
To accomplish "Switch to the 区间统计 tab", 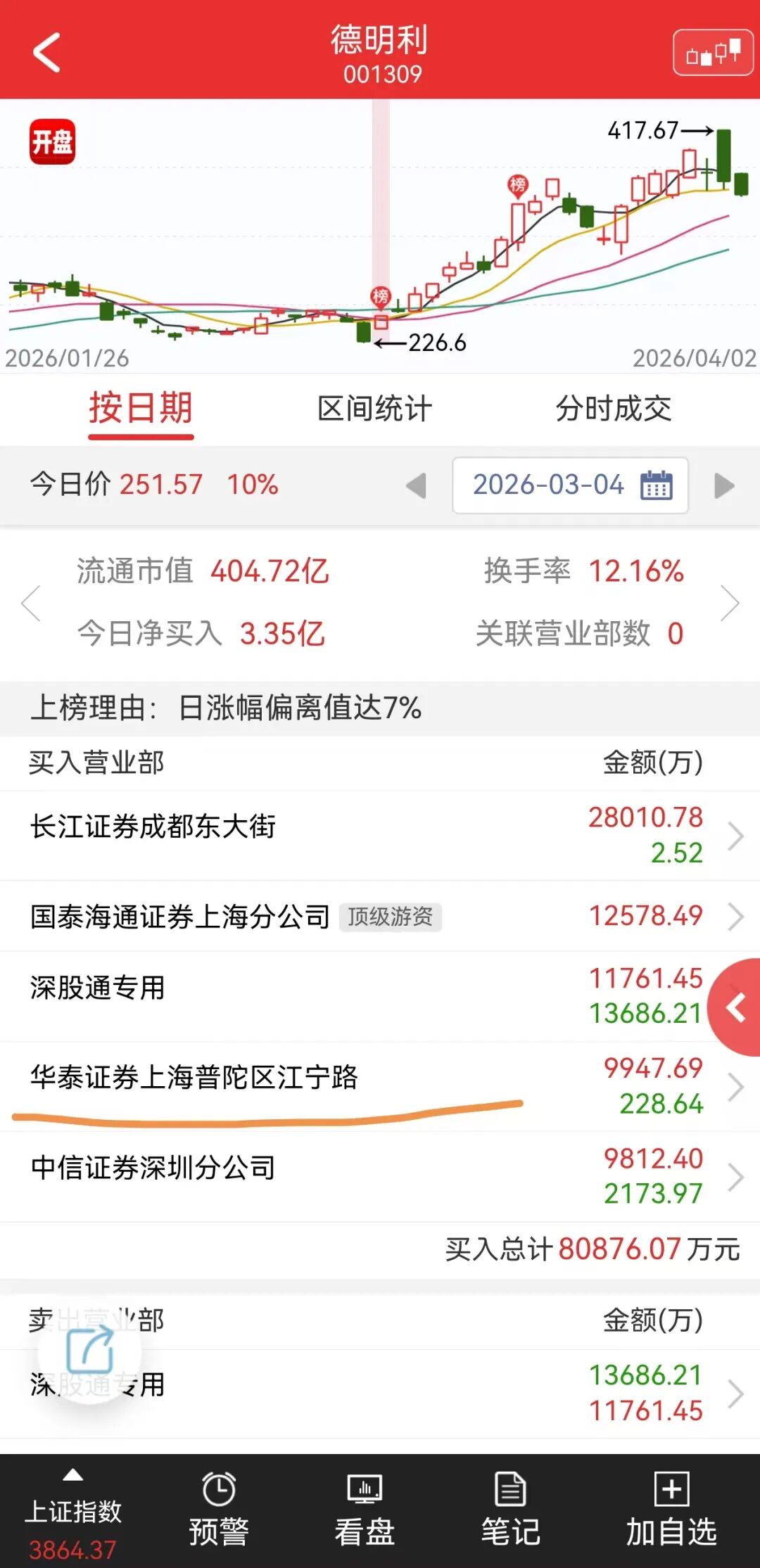I will pos(374,409).
